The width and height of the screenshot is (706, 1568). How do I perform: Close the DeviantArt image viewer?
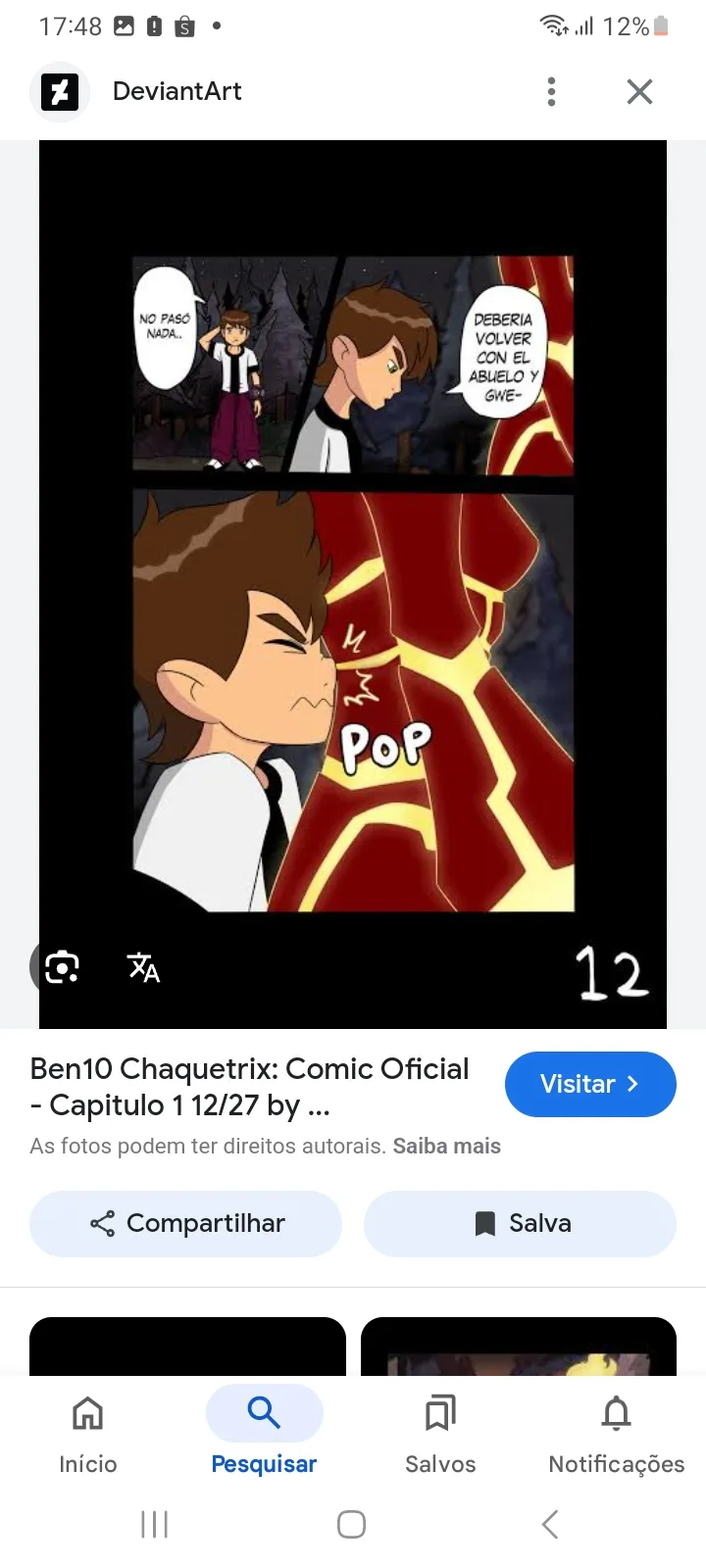click(x=639, y=91)
